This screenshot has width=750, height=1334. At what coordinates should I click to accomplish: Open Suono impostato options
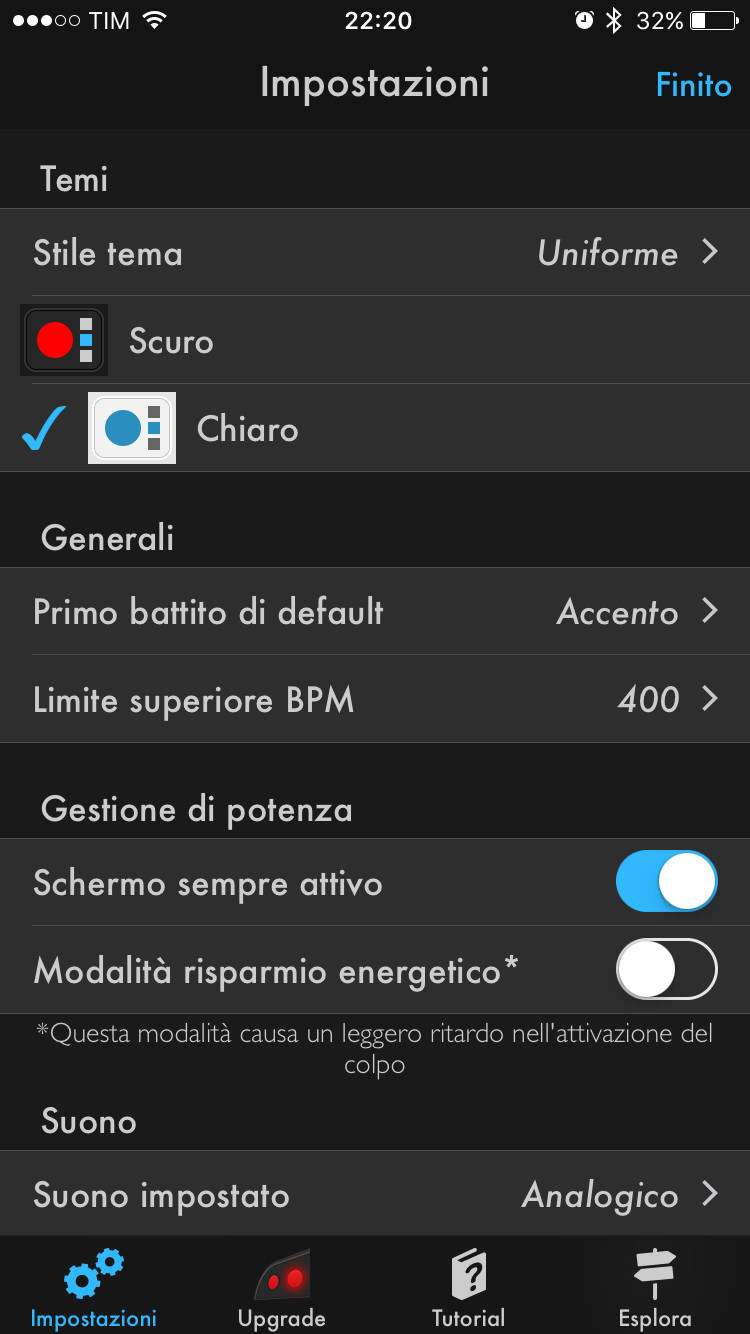[375, 1195]
